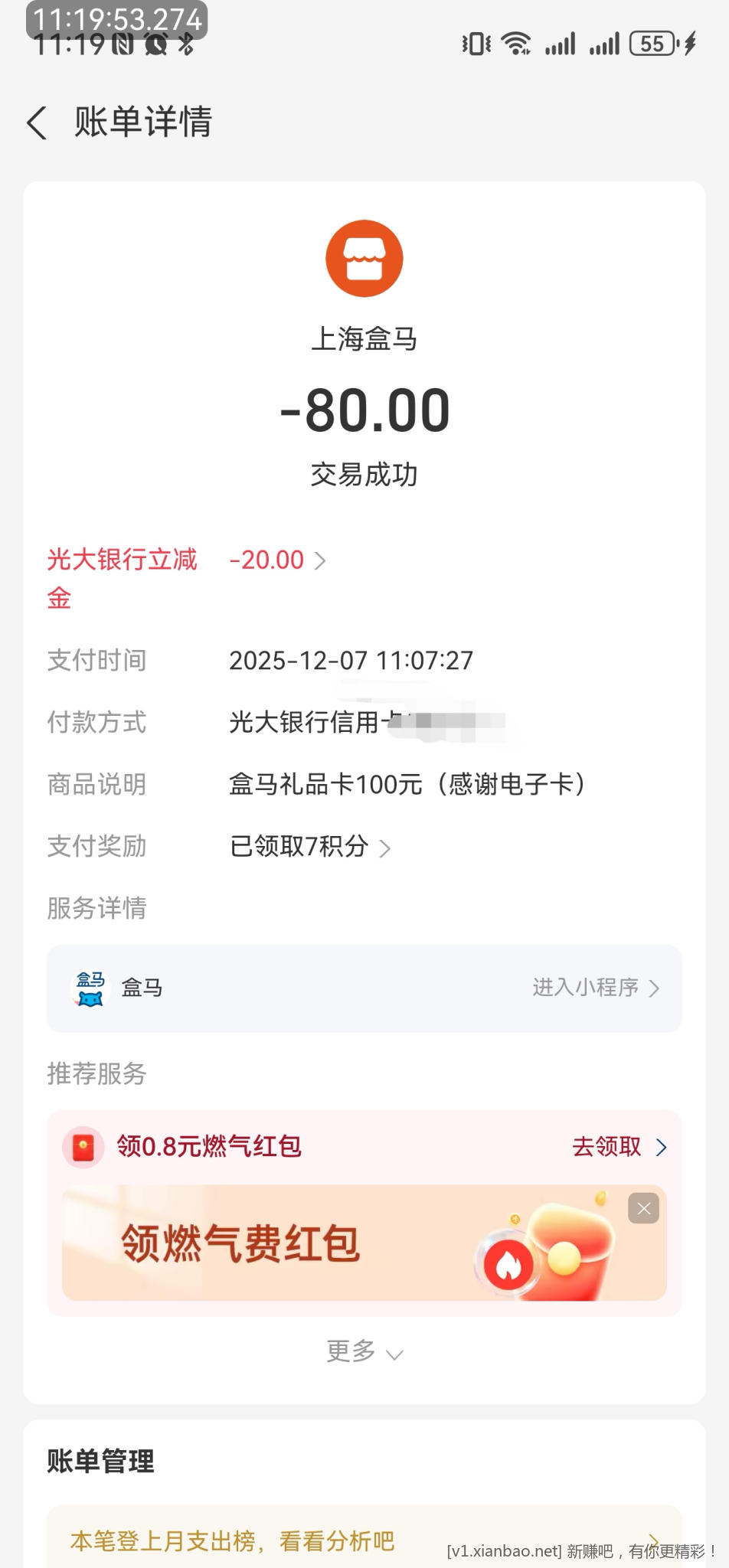Tap the 上海盒马 merchant store icon
This screenshot has height=1568, width=729.
click(364, 258)
